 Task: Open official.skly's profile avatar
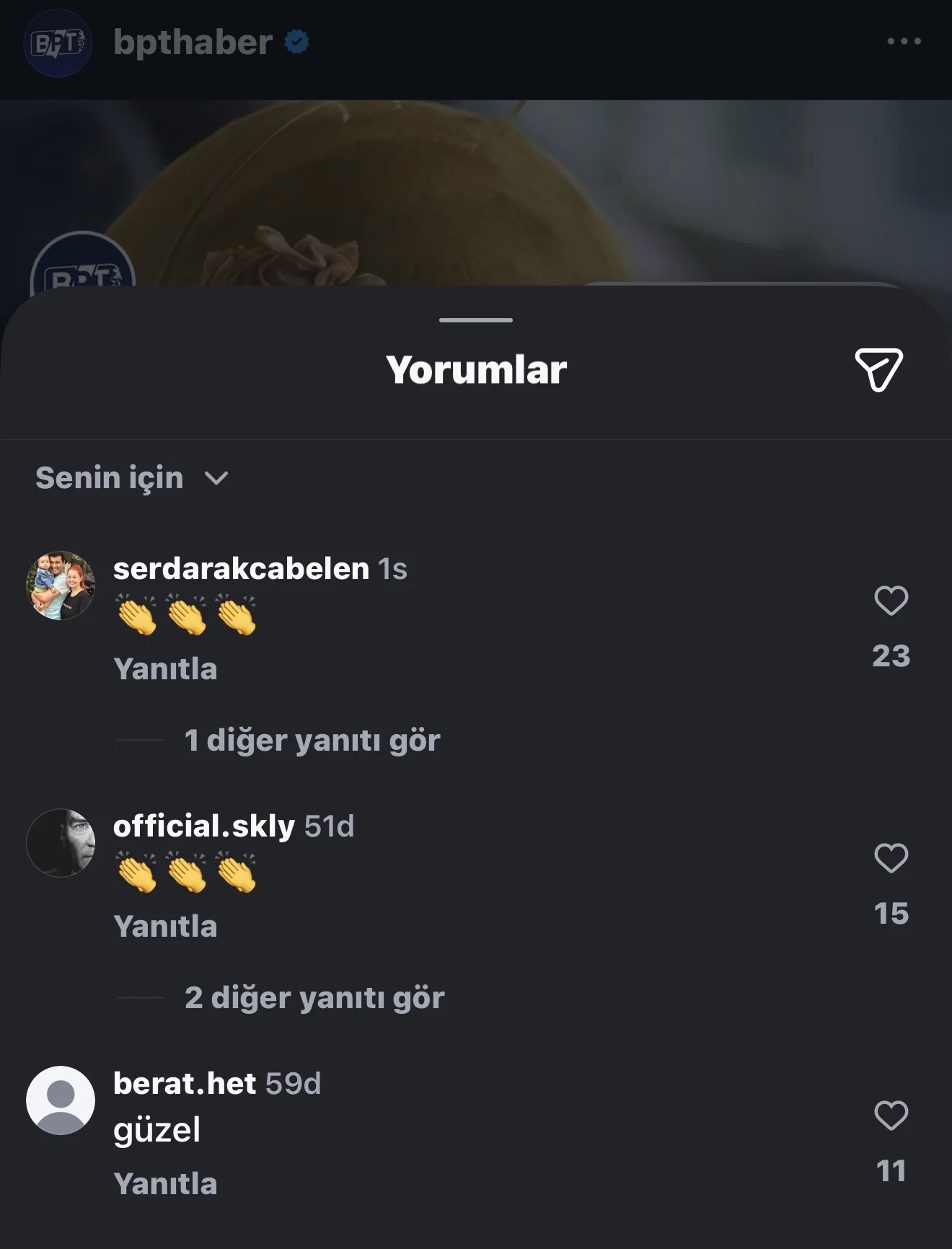(x=61, y=843)
